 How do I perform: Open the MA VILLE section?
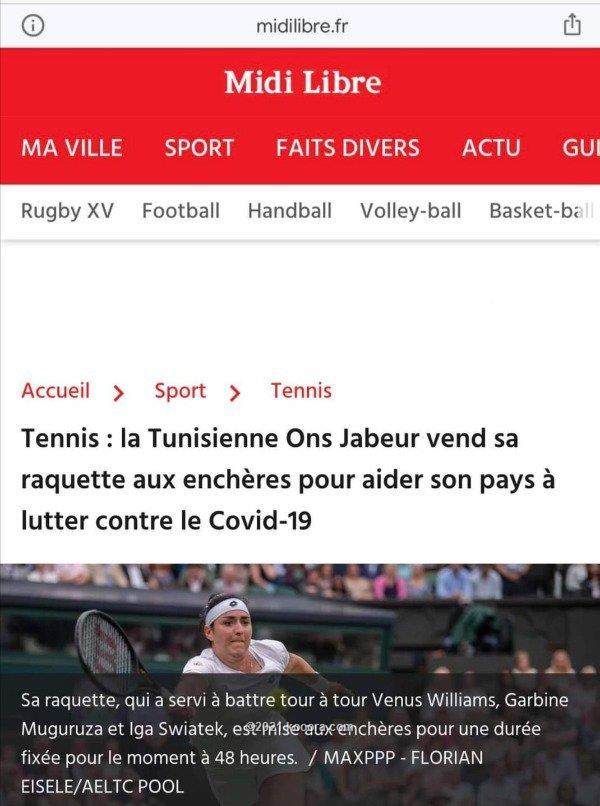[x=72, y=148]
